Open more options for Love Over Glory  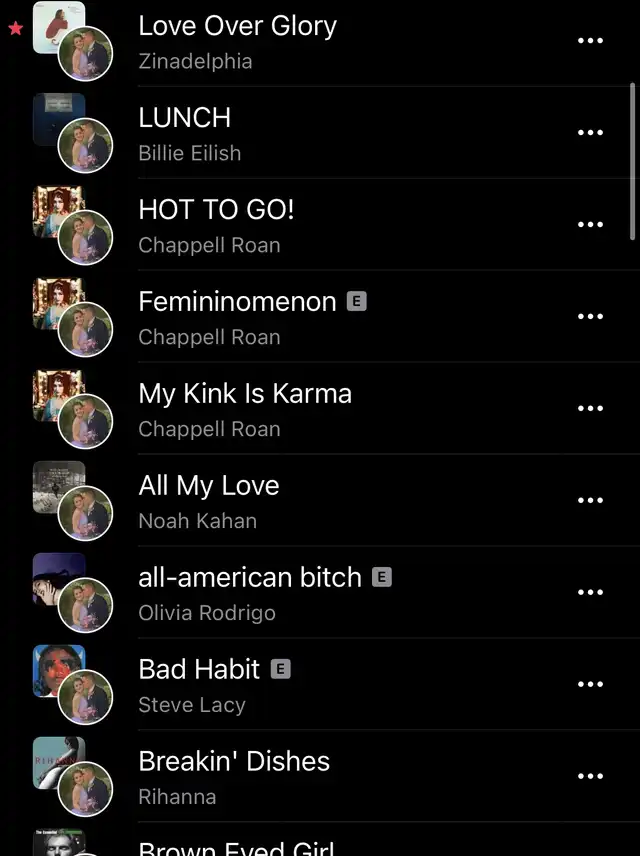[x=591, y=41]
